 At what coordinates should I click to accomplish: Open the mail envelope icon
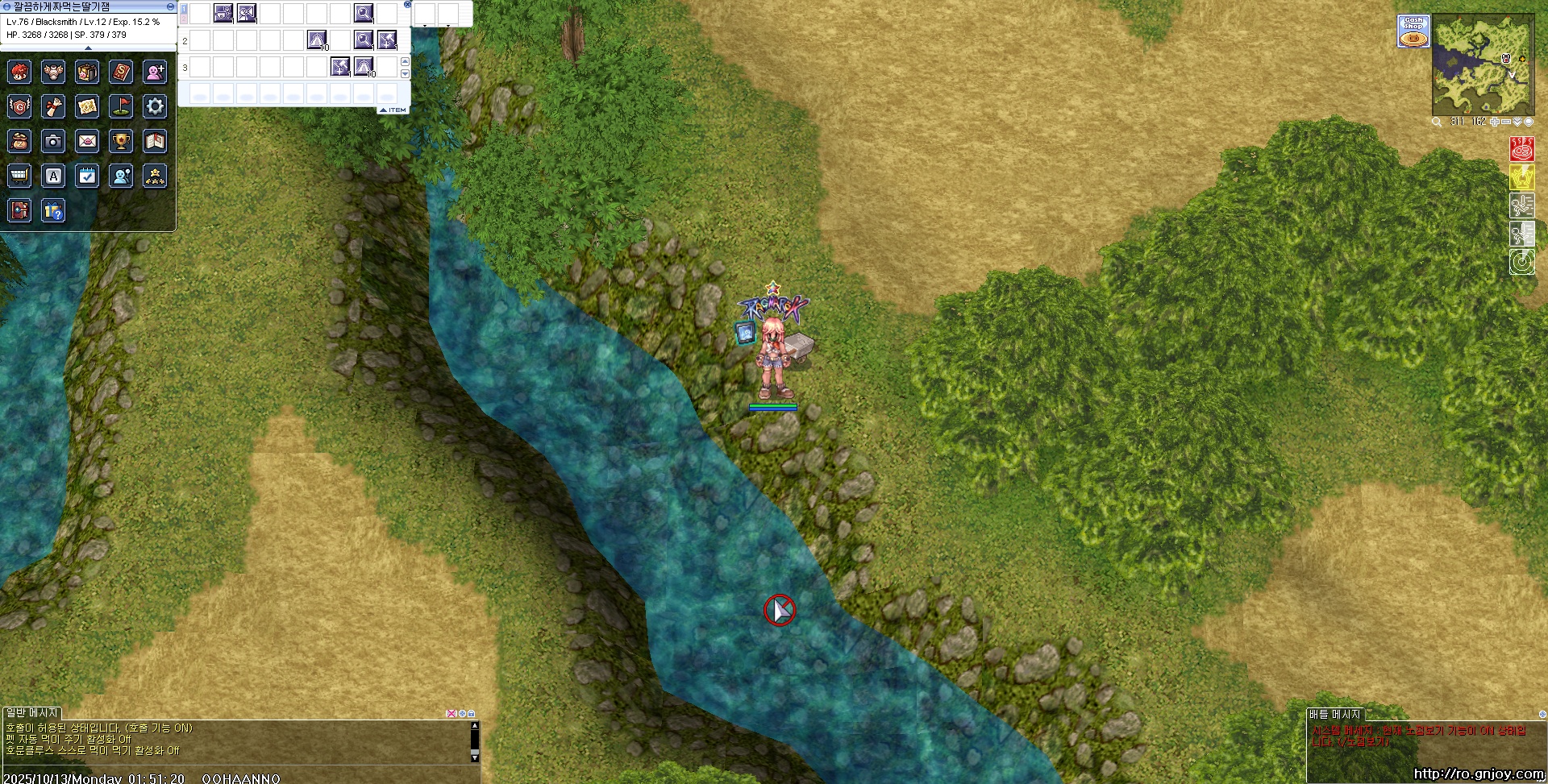click(87, 141)
